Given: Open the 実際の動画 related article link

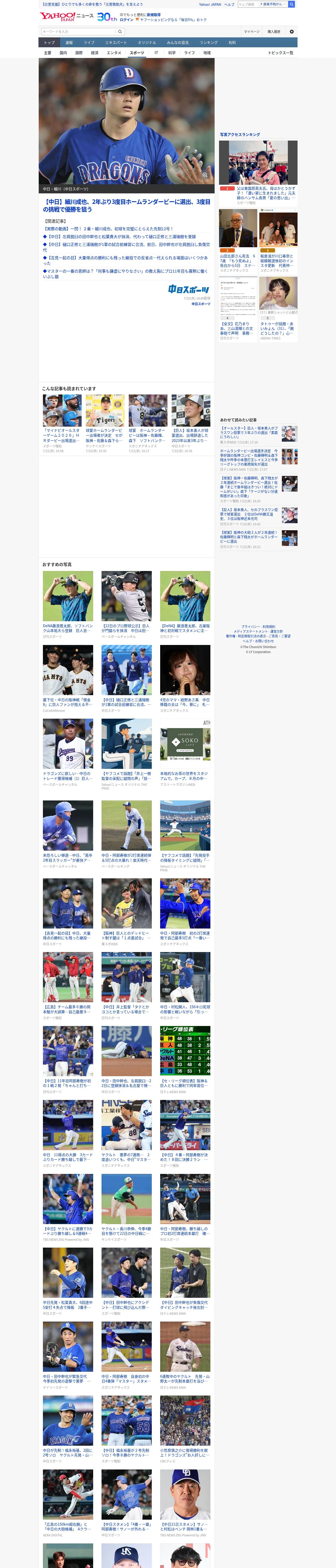Looking at the screenshot, I should 109,229.
